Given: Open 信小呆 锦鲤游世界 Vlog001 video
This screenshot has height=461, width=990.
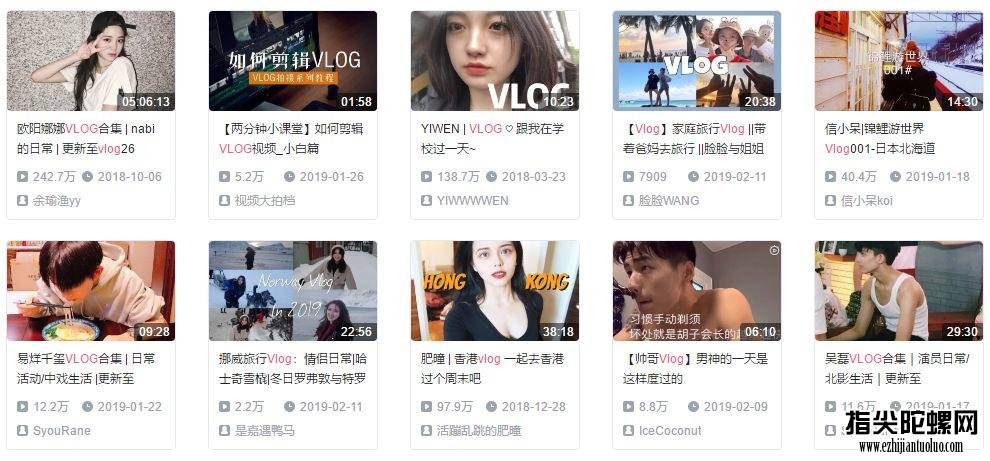Looking at the screenshot, I should [x=898, y=60].
